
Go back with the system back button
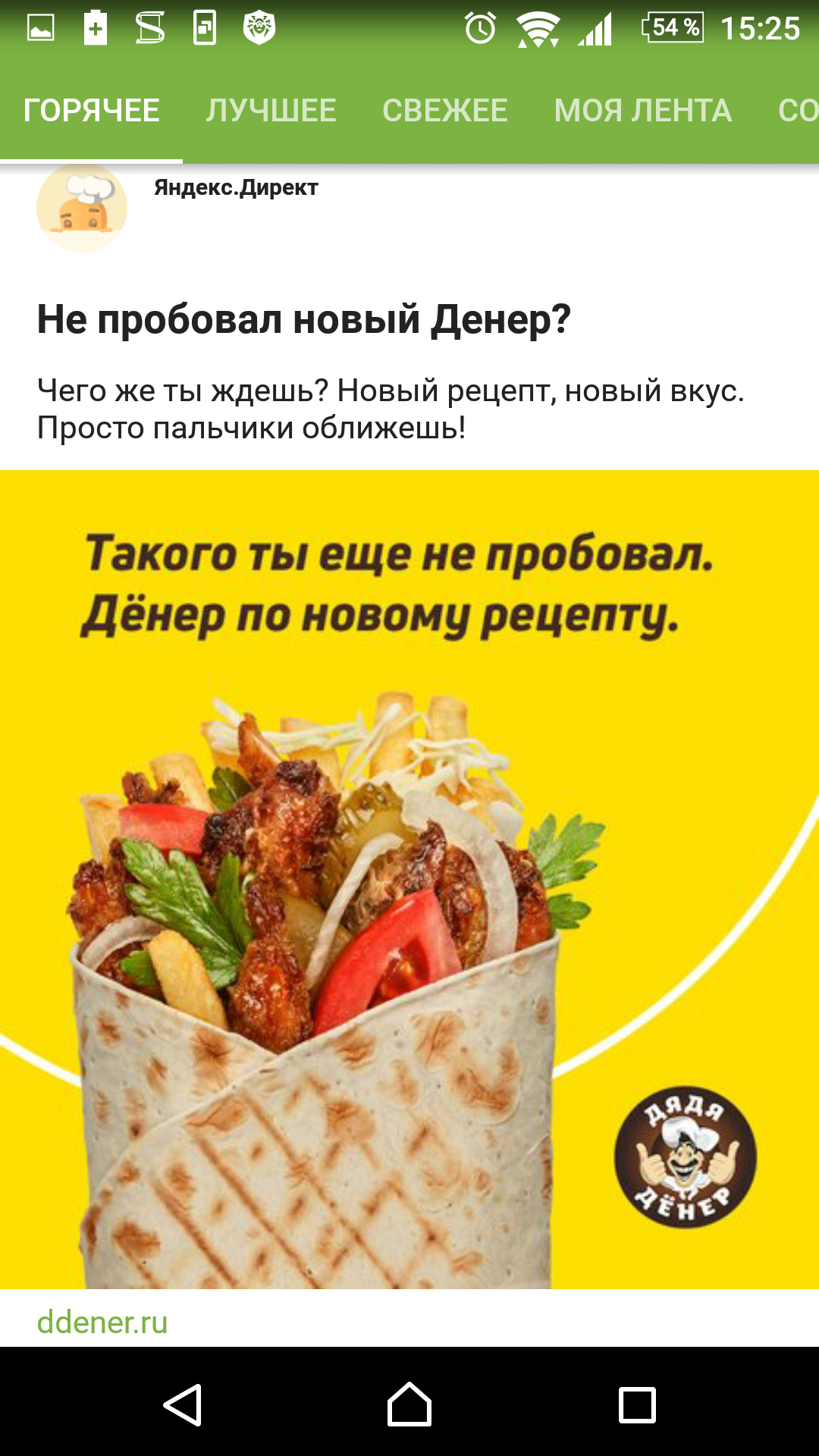(x=183, y=1405)
